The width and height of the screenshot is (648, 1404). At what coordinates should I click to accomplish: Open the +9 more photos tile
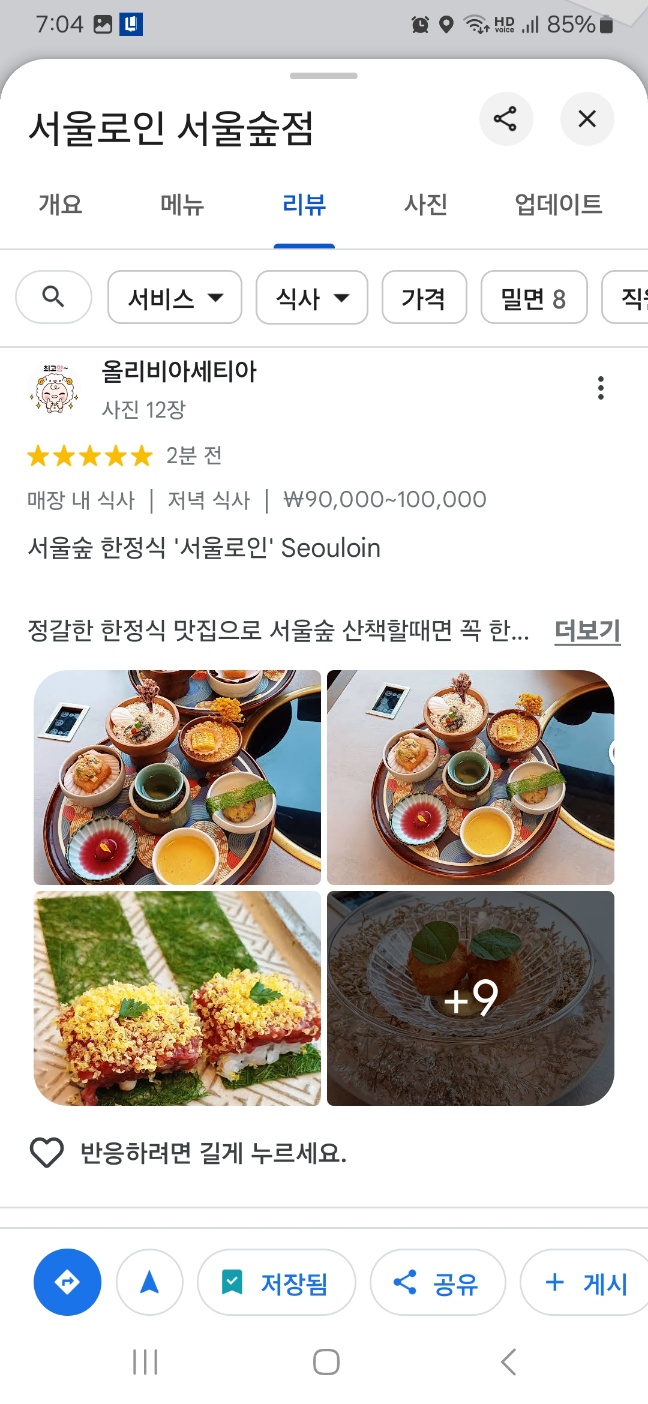click(x=470, y=998)
